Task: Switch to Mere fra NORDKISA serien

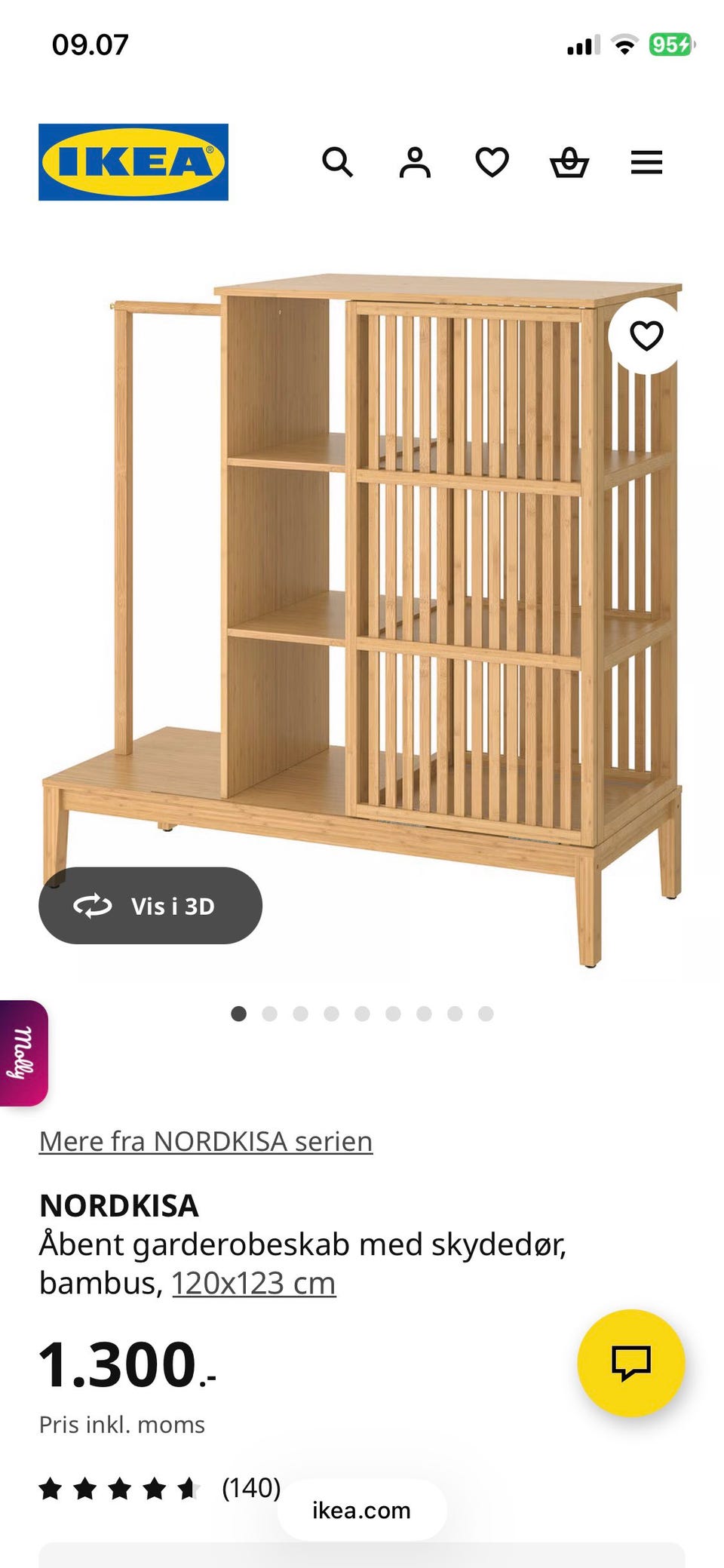Action: [x=205, y=1141]
